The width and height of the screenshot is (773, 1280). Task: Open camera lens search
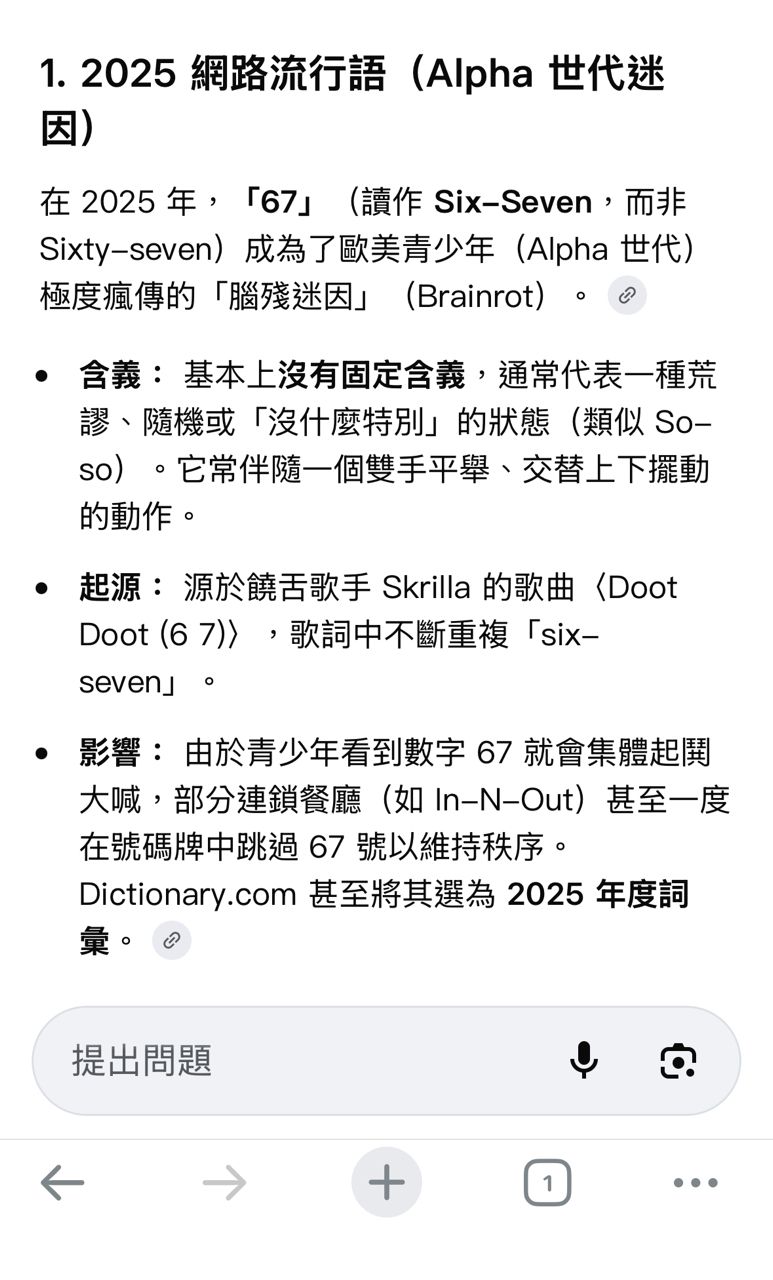pos(678,1060)
